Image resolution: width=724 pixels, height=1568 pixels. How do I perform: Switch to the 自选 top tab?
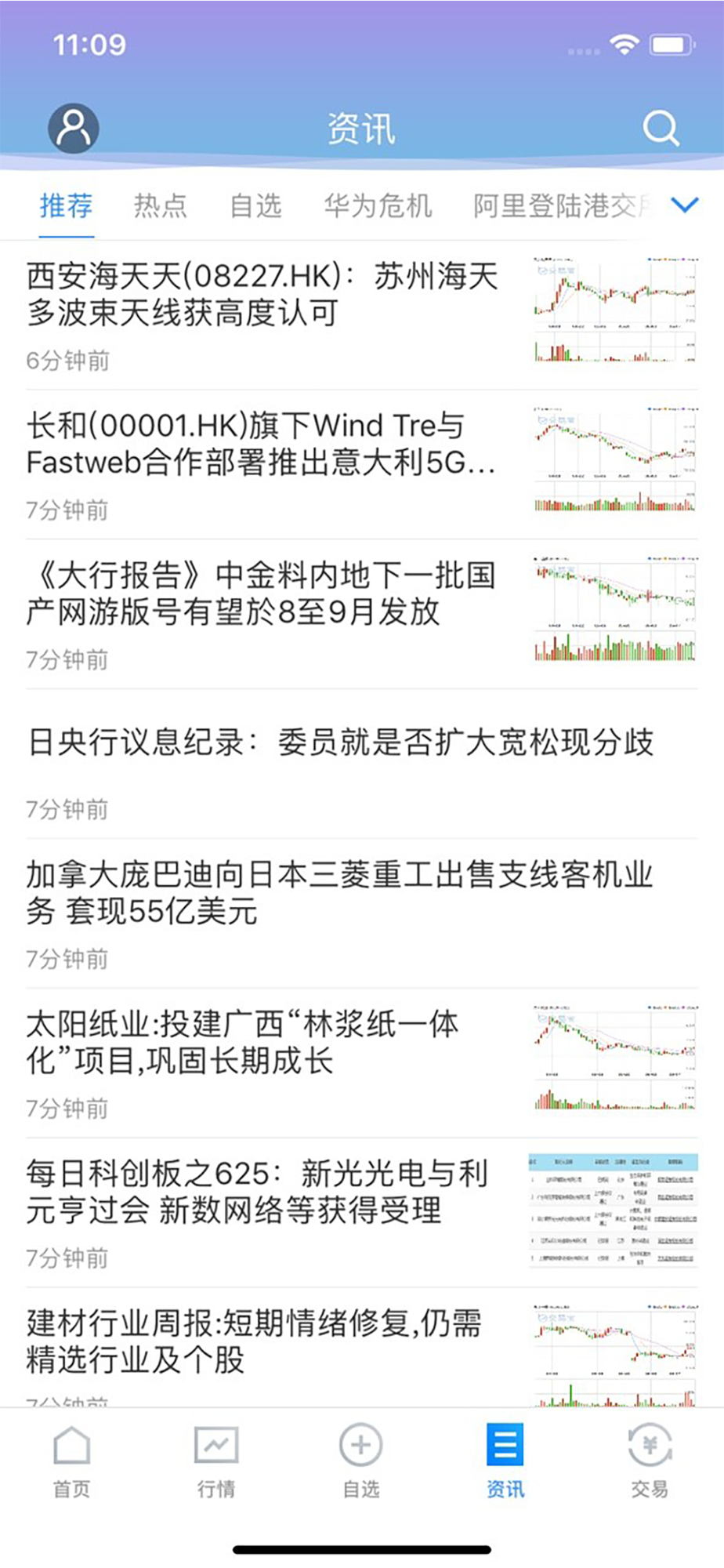pyautogui.click(x=255, y=206)
